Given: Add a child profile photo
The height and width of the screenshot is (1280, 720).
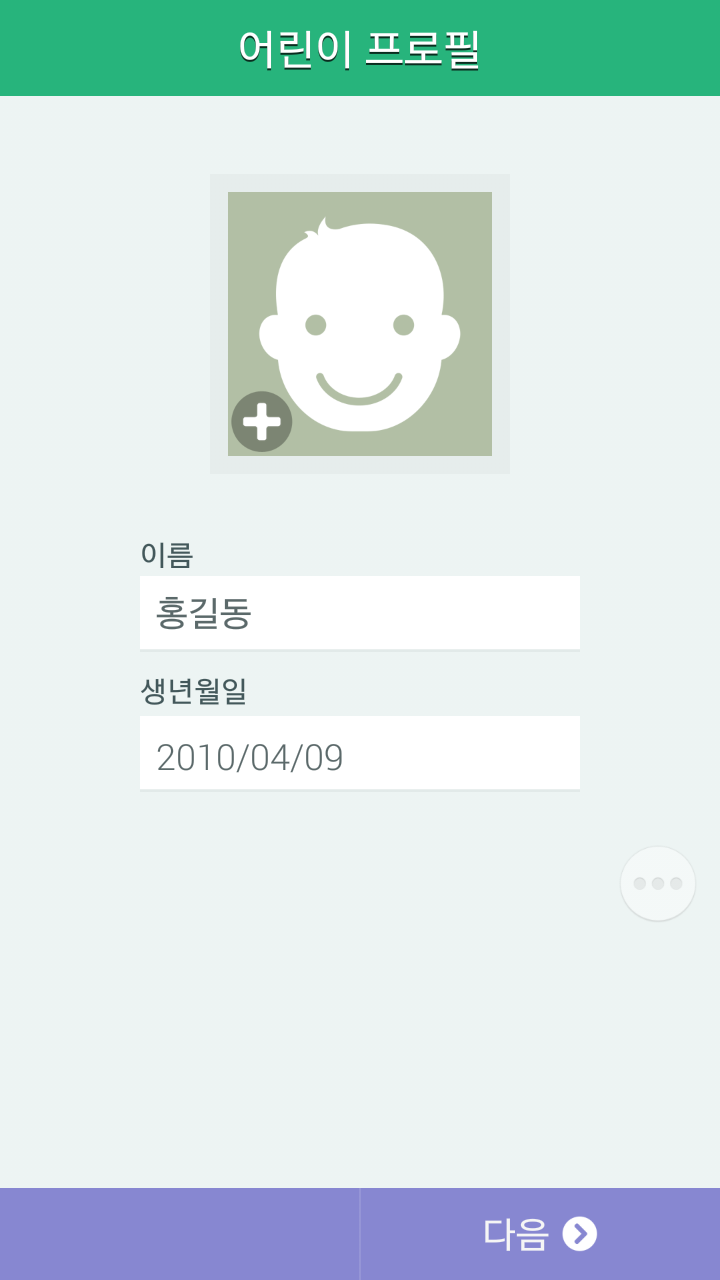Looking at the screenshot, I should [262, 421].
